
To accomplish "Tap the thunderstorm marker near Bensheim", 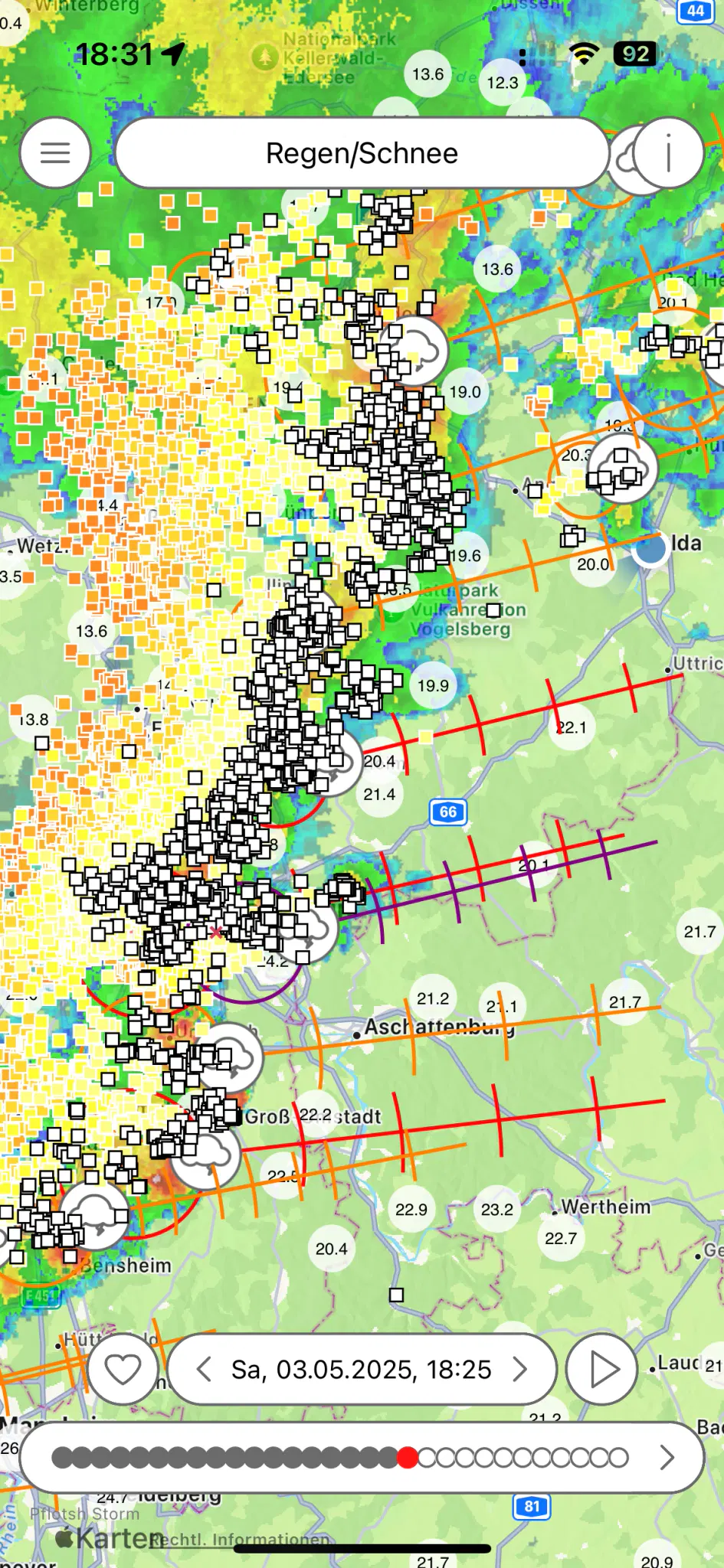I will (95, 1217).
